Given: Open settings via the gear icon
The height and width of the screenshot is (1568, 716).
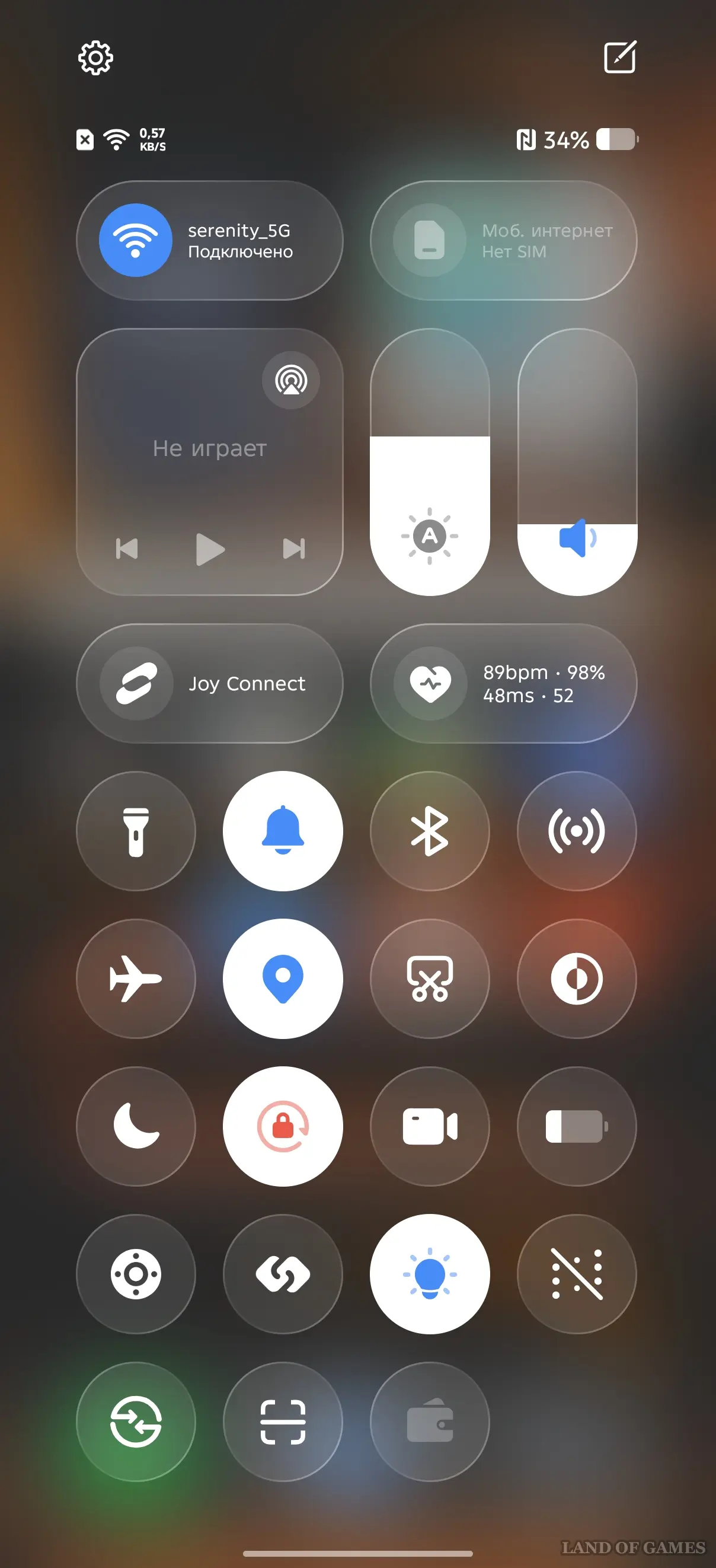Looking at the screenshot, I should [95, 58].
